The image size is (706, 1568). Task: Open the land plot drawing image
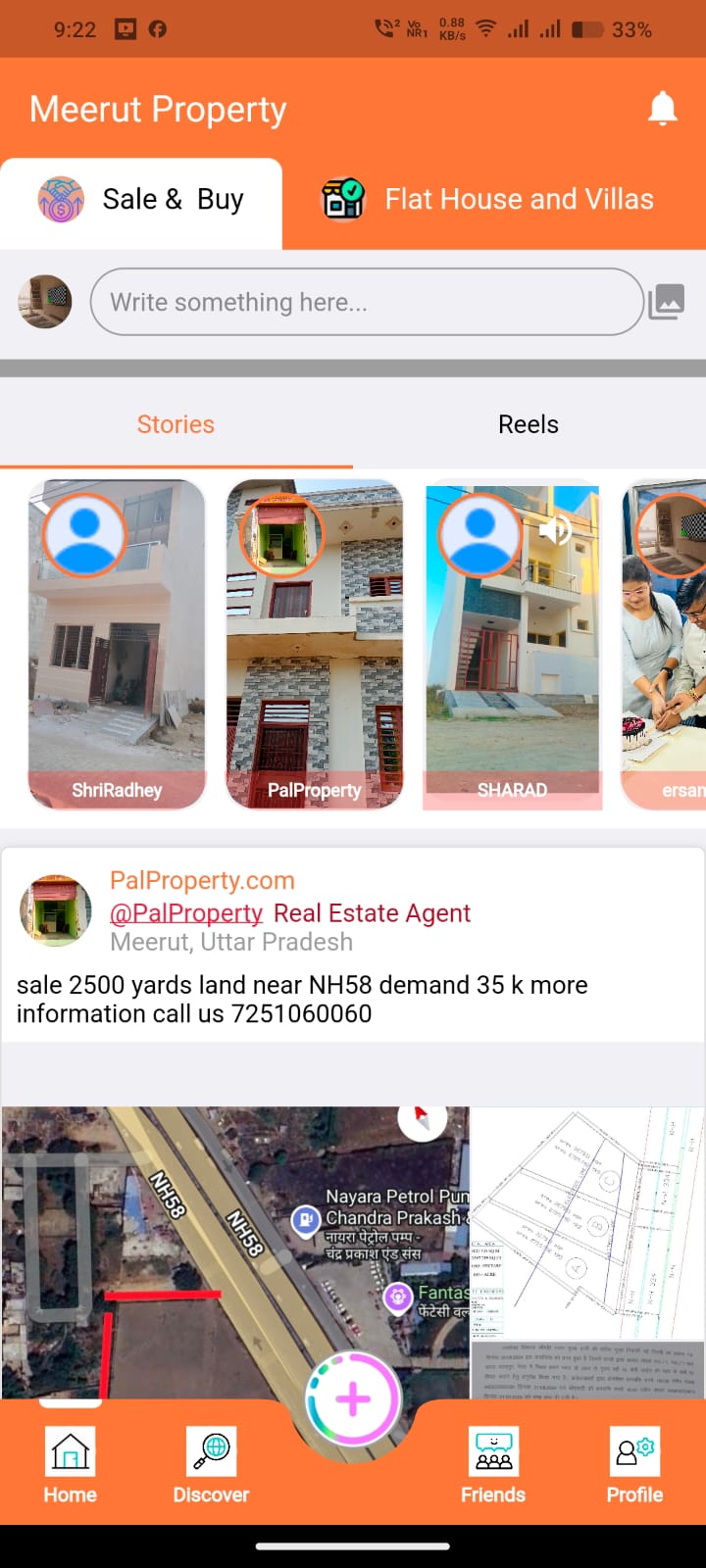[x=587, y=1235]
